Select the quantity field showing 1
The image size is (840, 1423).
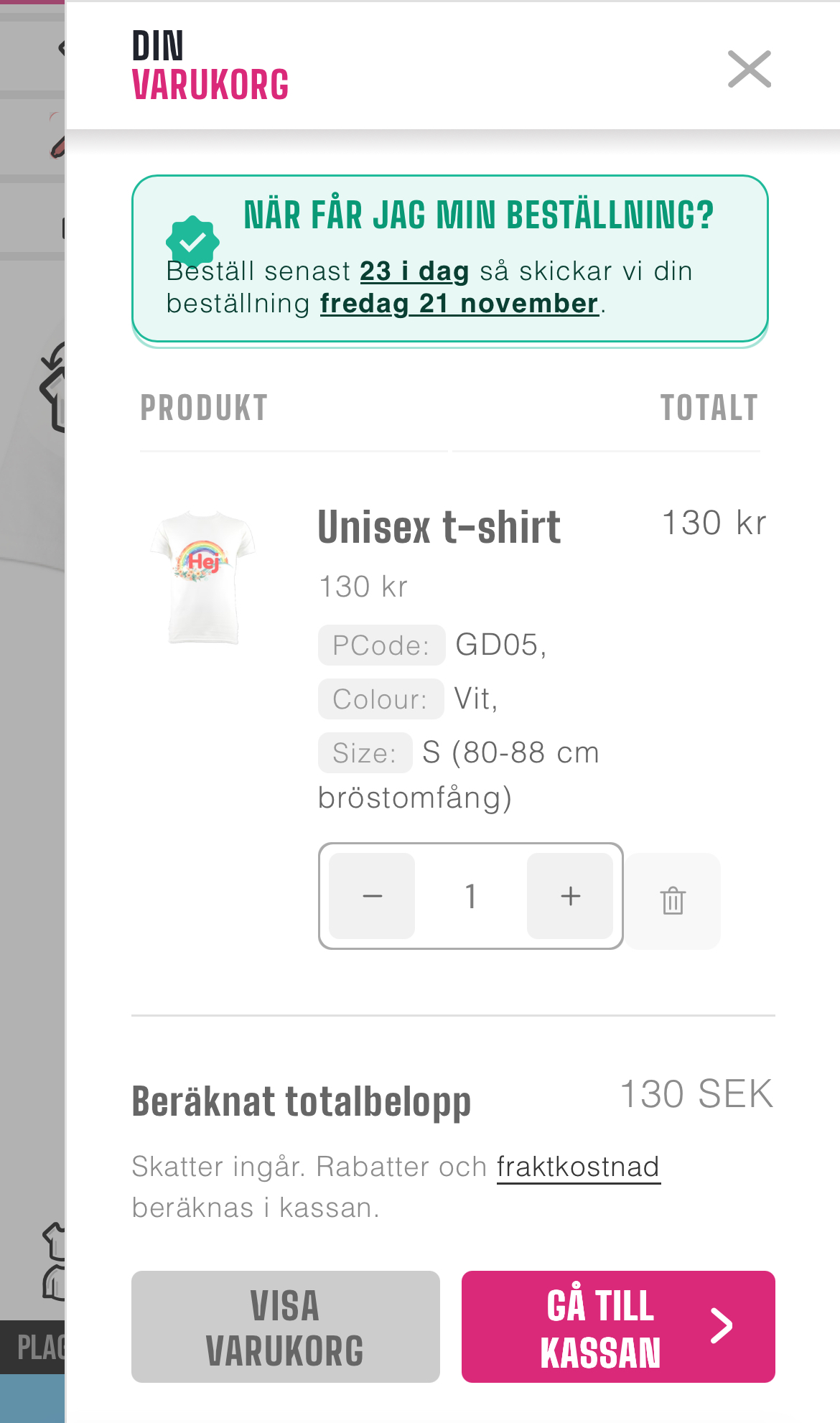(471, 896)
